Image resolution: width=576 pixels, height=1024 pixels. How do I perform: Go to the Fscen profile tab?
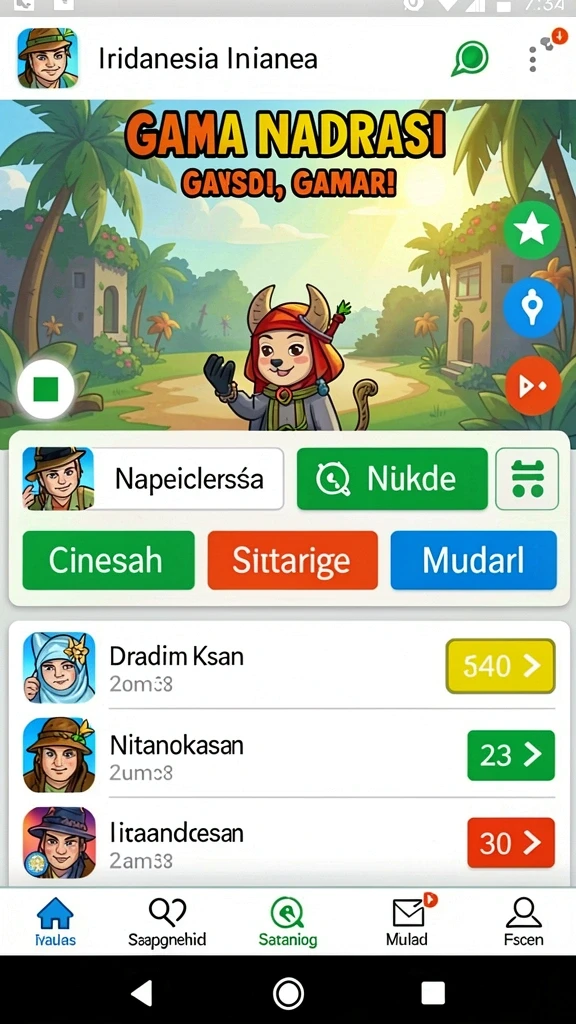tap(524, 922)
